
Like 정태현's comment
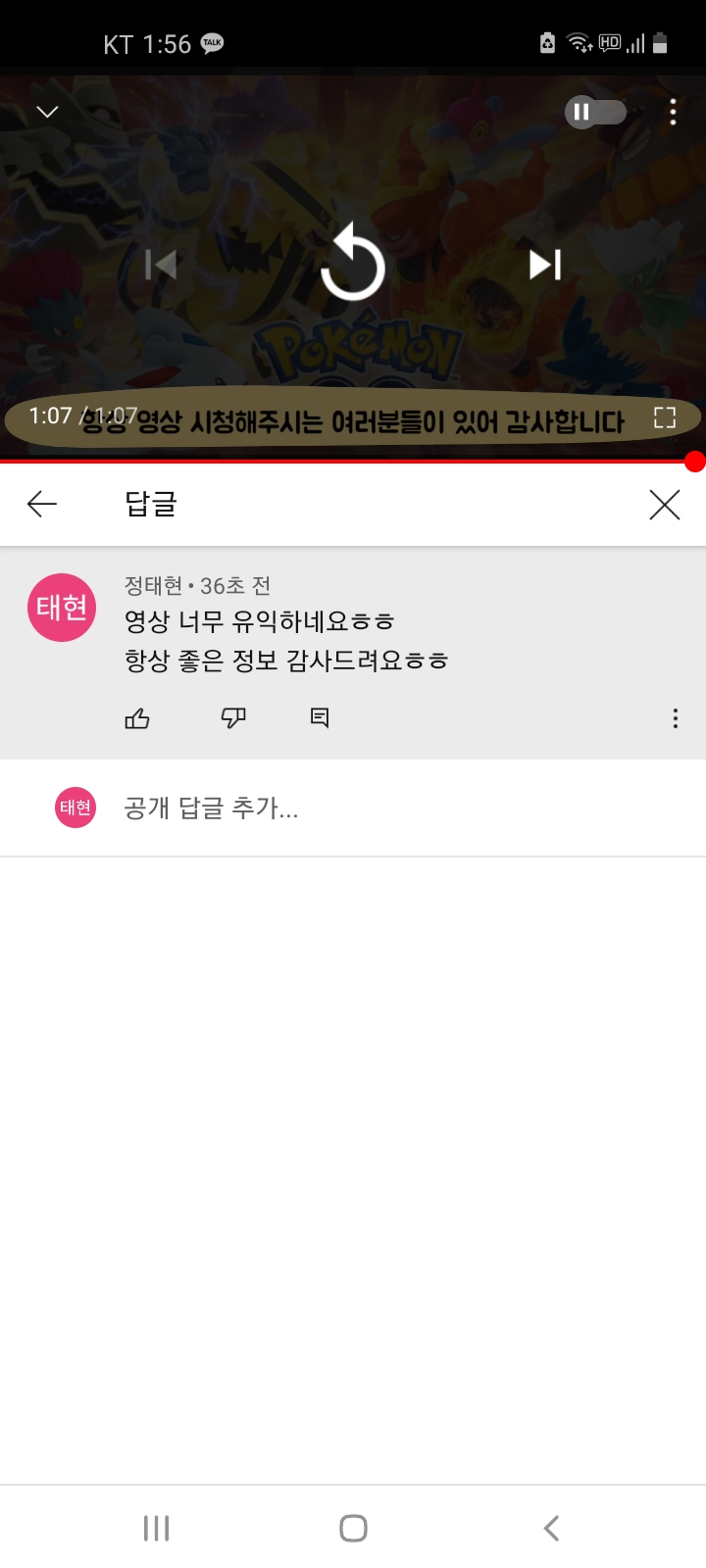coord(137,718)
